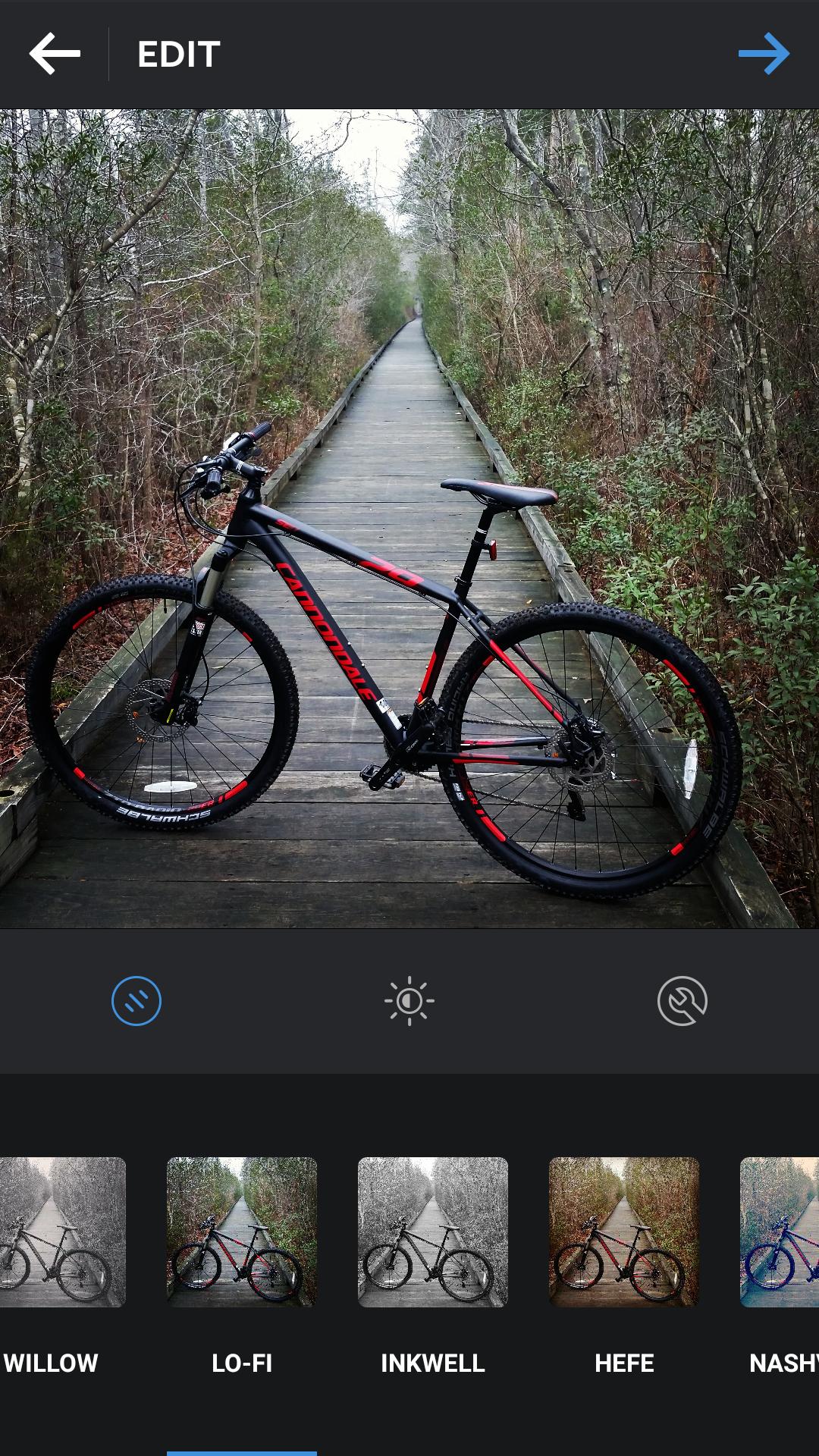Open the editing tools wrench icon

pos(682,1000)
